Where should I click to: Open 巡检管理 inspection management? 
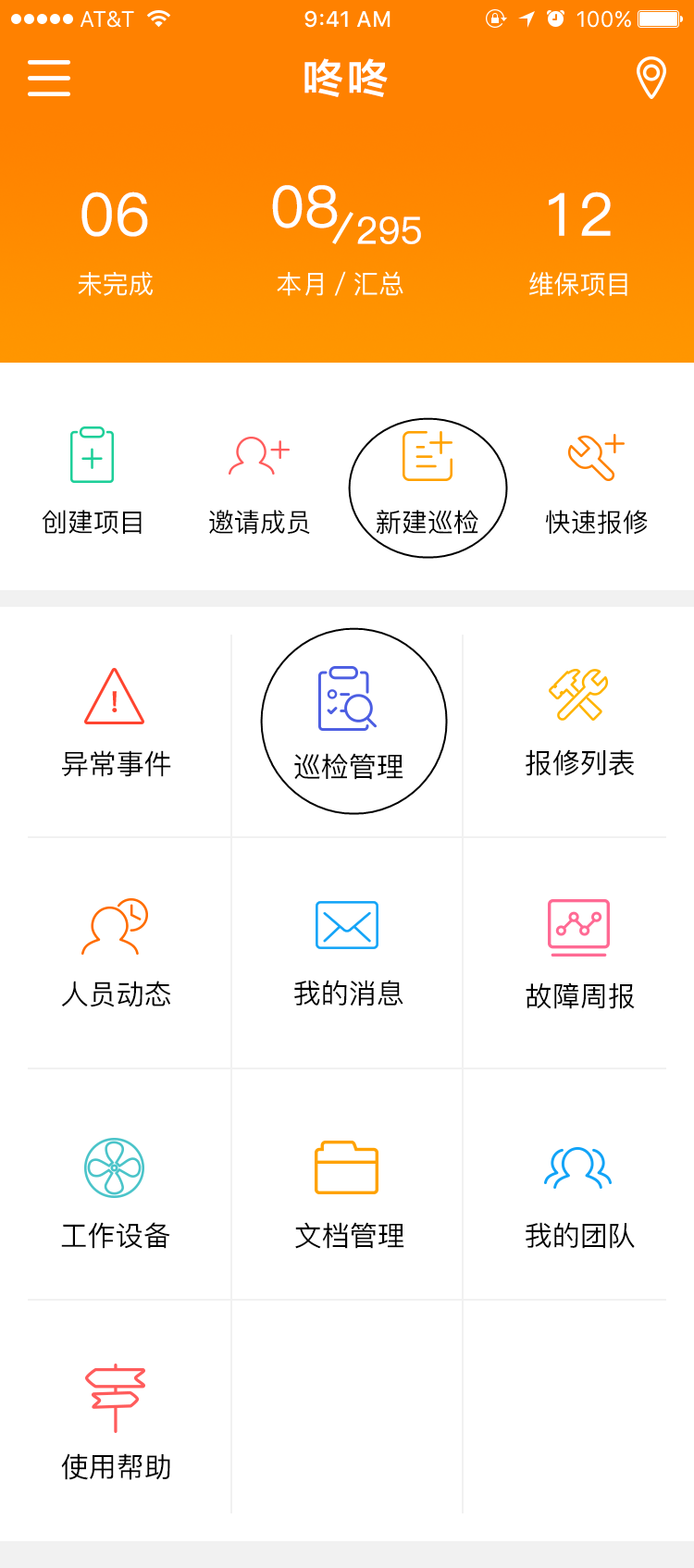(x=348, y=723)
